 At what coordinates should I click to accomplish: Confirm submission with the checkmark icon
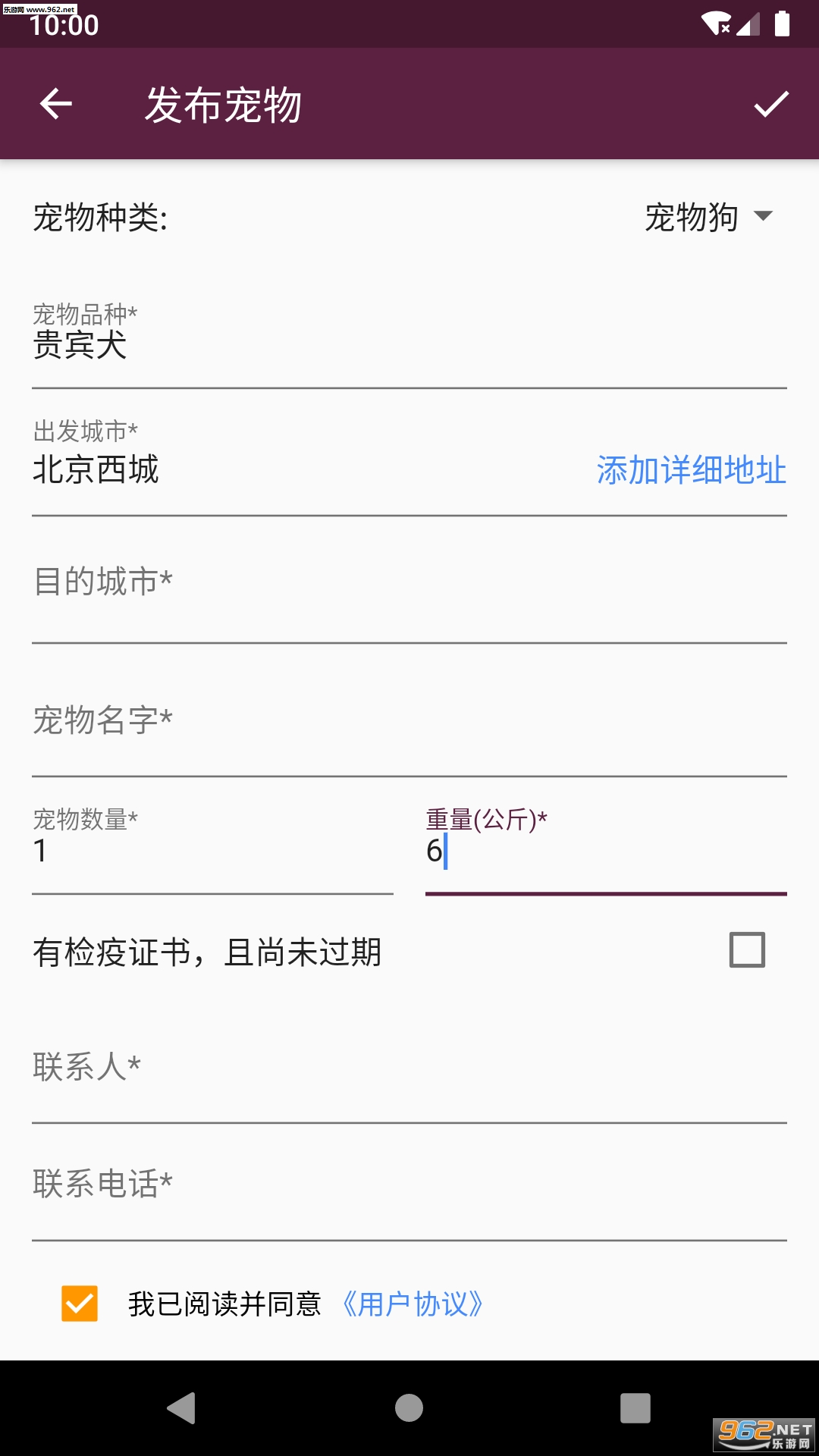771,104
